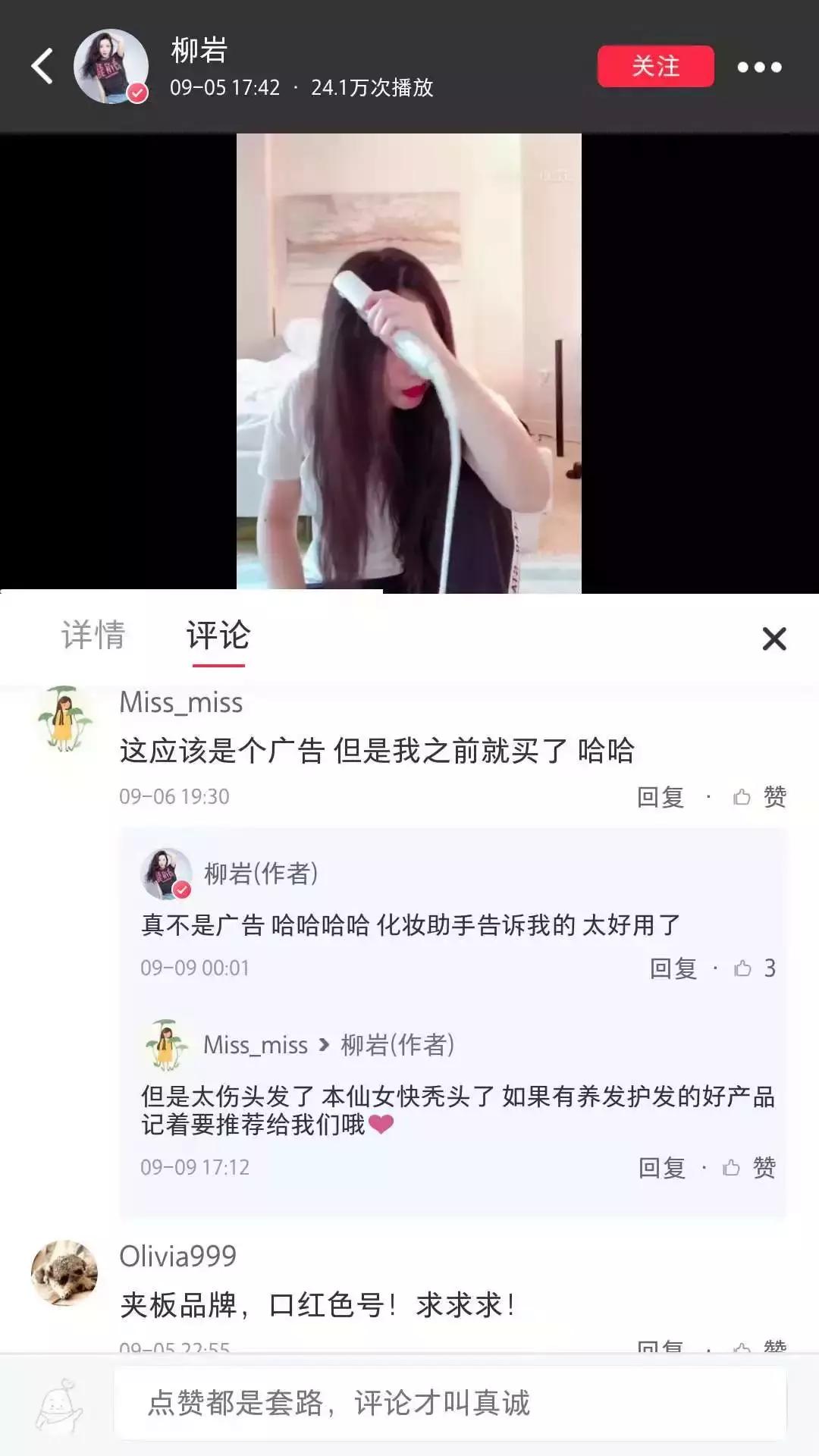Open 柳岩's profile avatar in the header

click(x=111, y=67)
